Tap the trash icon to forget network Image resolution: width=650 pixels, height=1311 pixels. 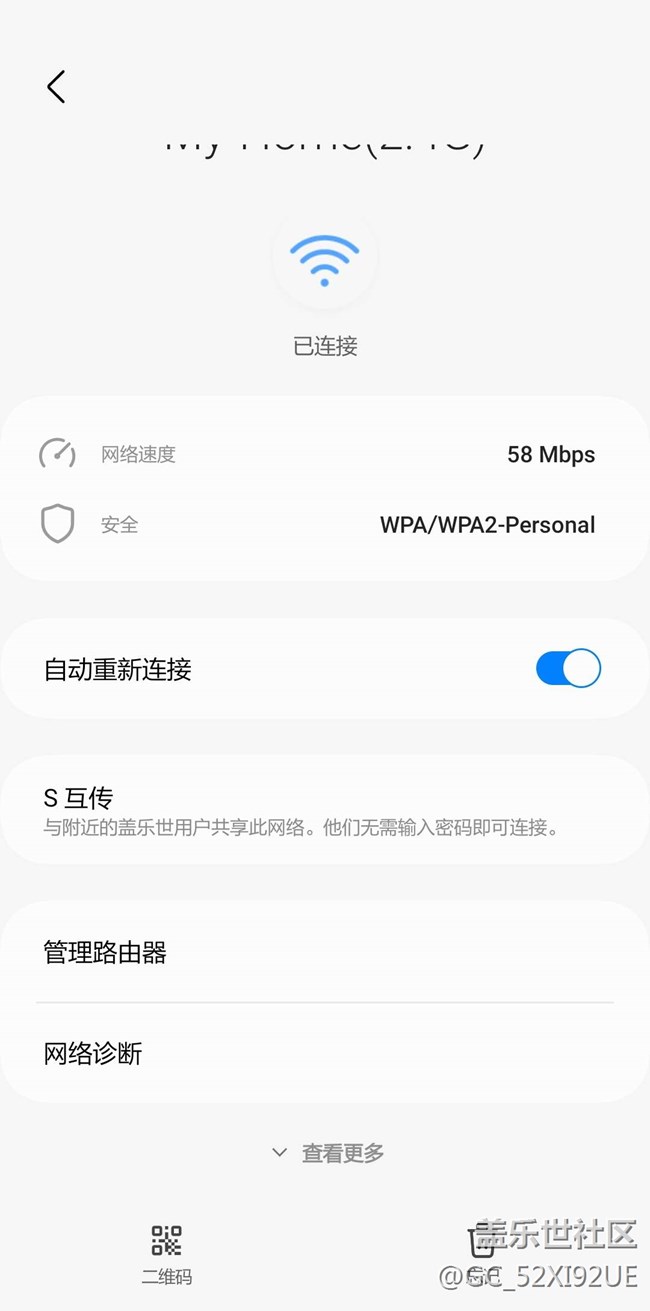(482, 1243)
